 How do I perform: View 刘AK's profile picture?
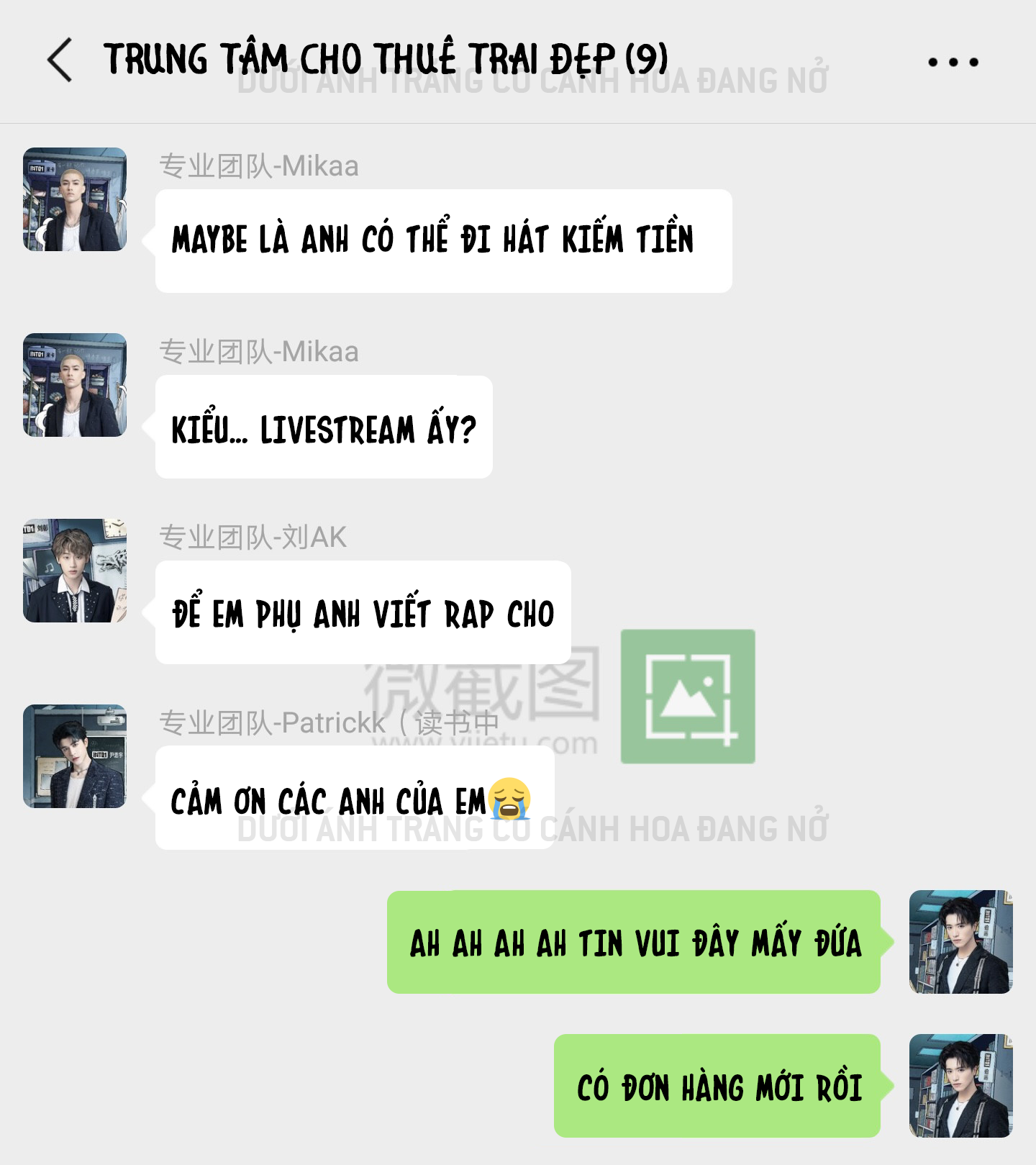[x=75, y=571]
